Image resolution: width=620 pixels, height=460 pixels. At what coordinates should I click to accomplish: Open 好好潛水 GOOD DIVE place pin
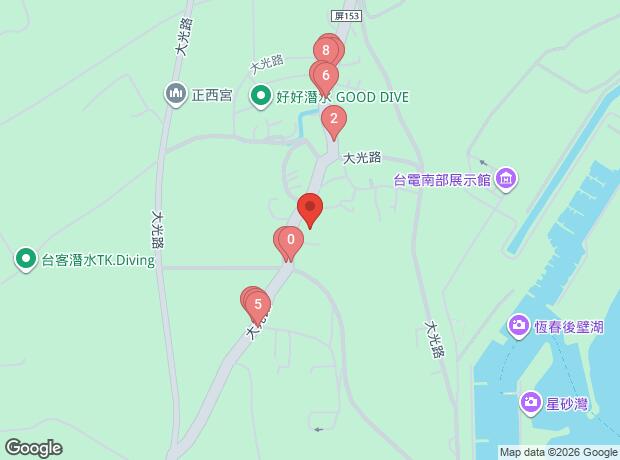click(x=260, y=97)
